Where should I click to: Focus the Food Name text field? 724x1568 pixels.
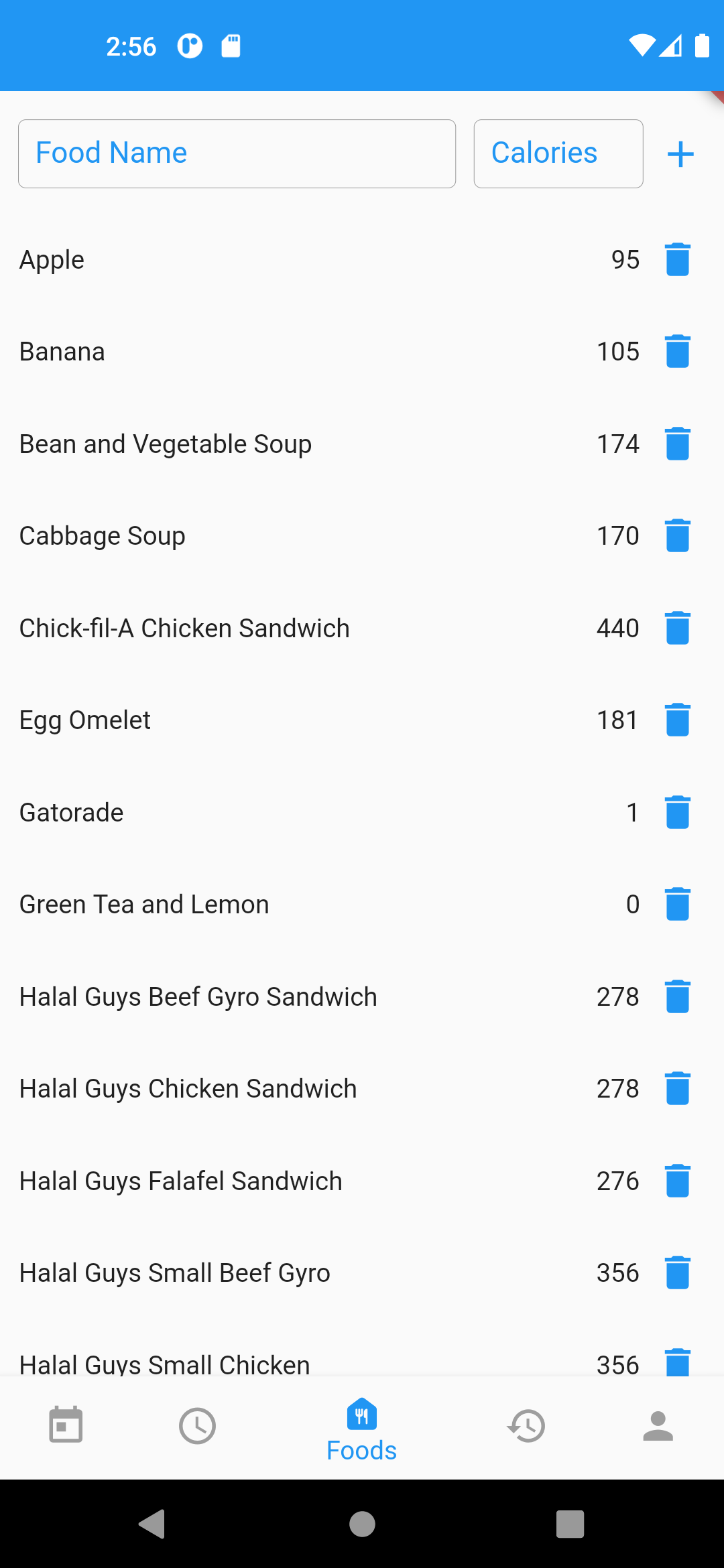coord(237,153)
